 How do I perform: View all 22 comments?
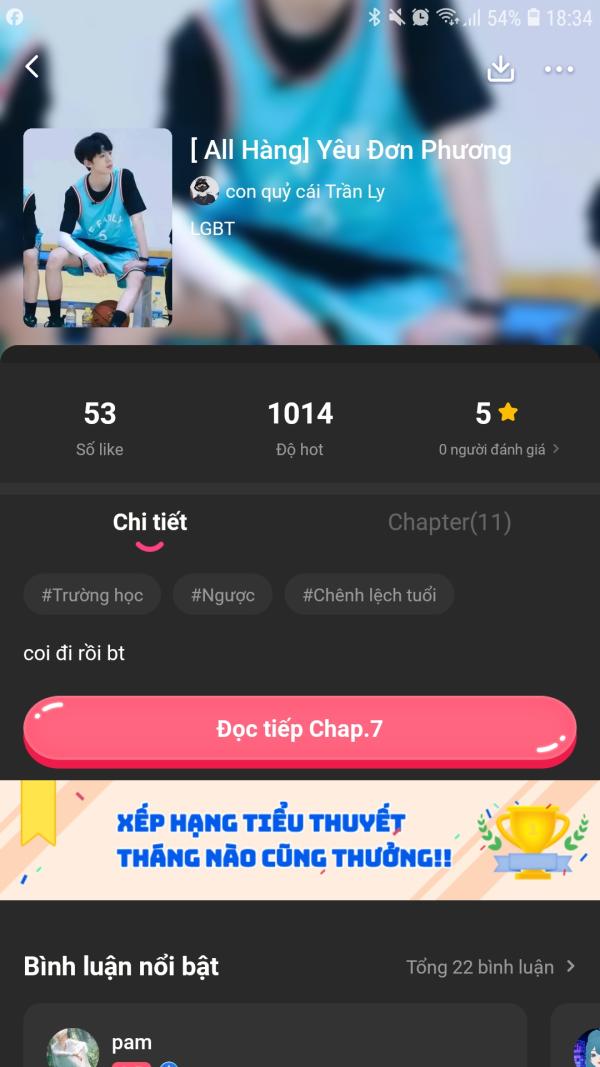click(x=490, y=967)
